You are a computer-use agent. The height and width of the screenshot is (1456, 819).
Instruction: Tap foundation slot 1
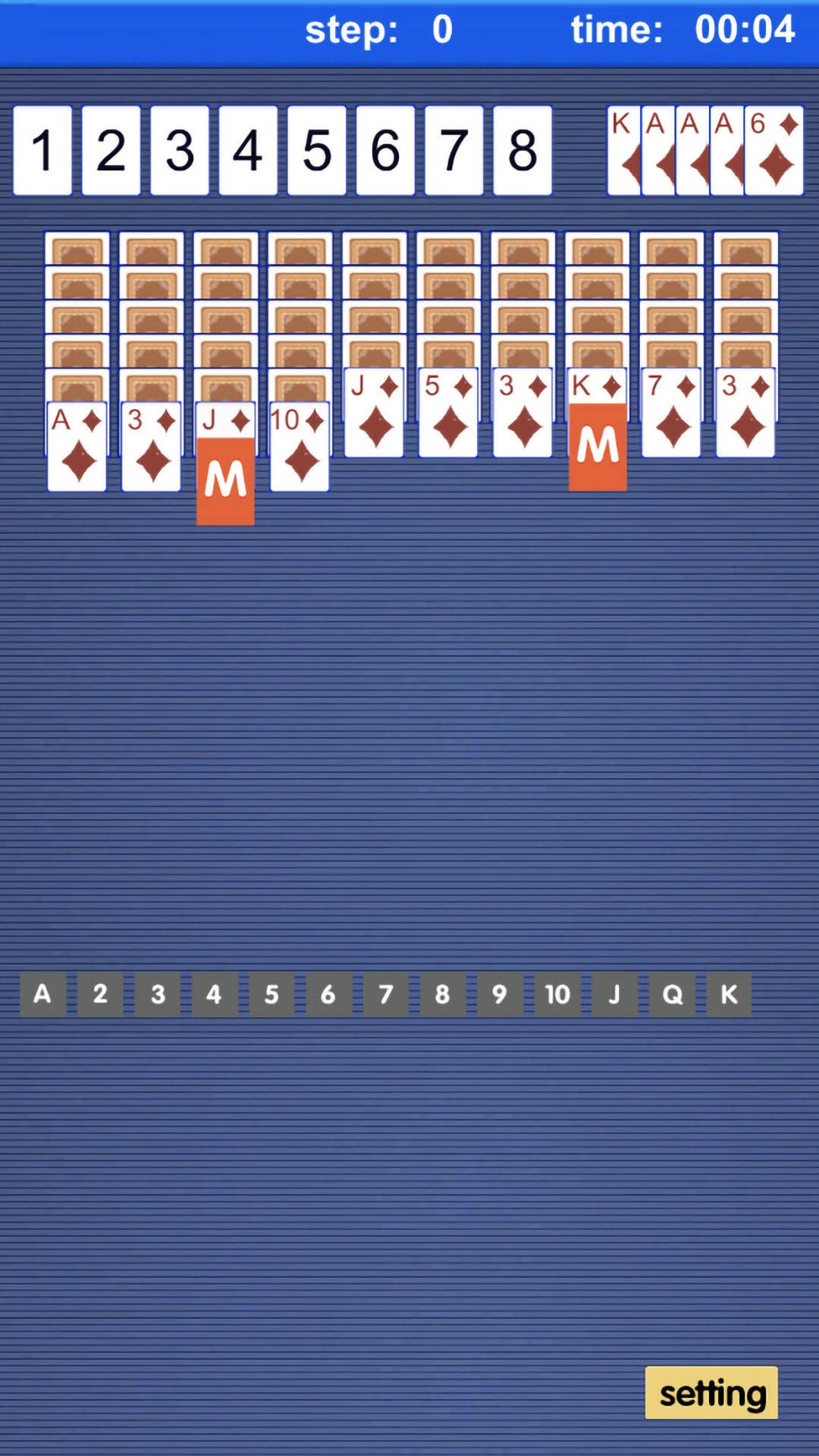(42, 151)
